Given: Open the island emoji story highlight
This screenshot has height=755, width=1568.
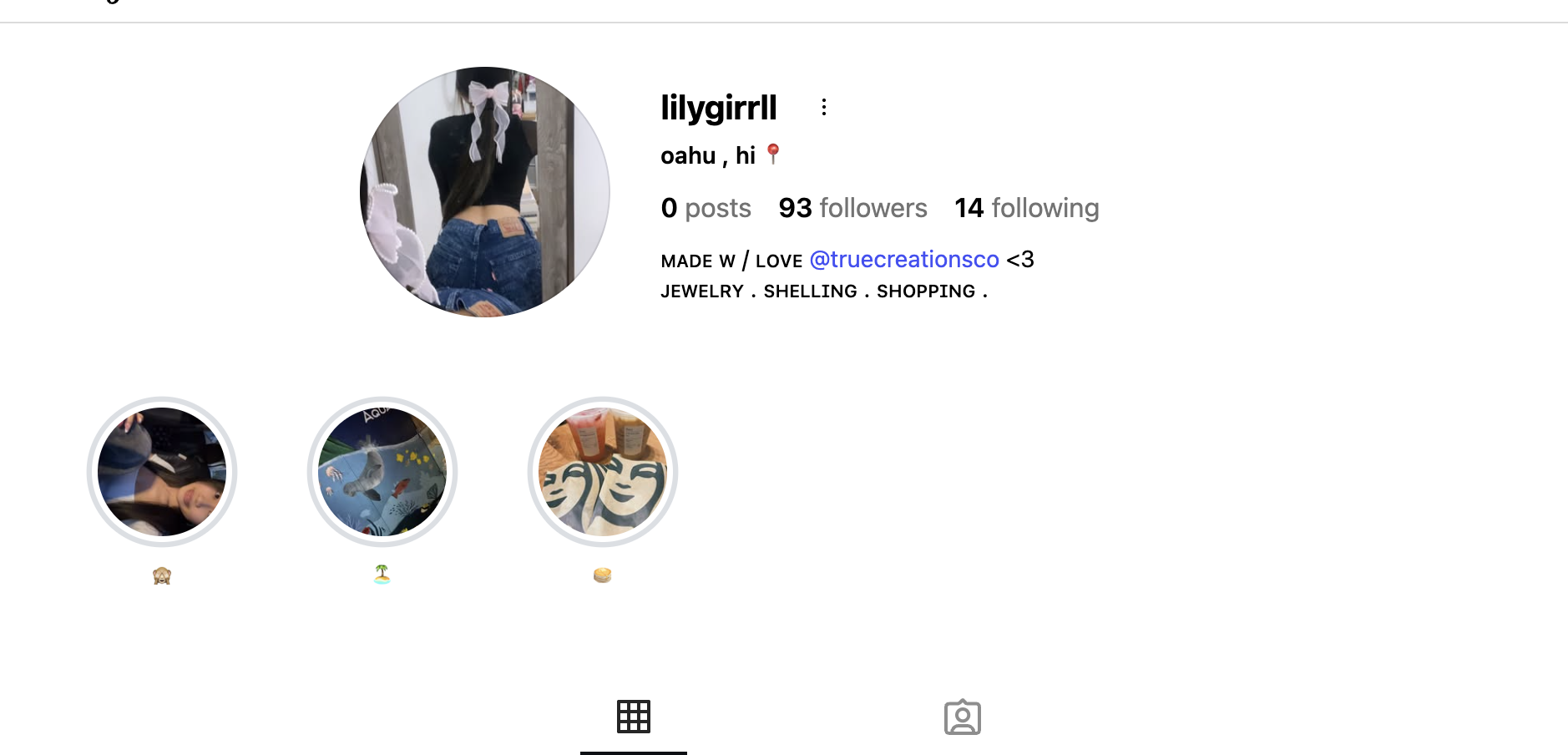Looking at the screenshot, I should point(382,472).
